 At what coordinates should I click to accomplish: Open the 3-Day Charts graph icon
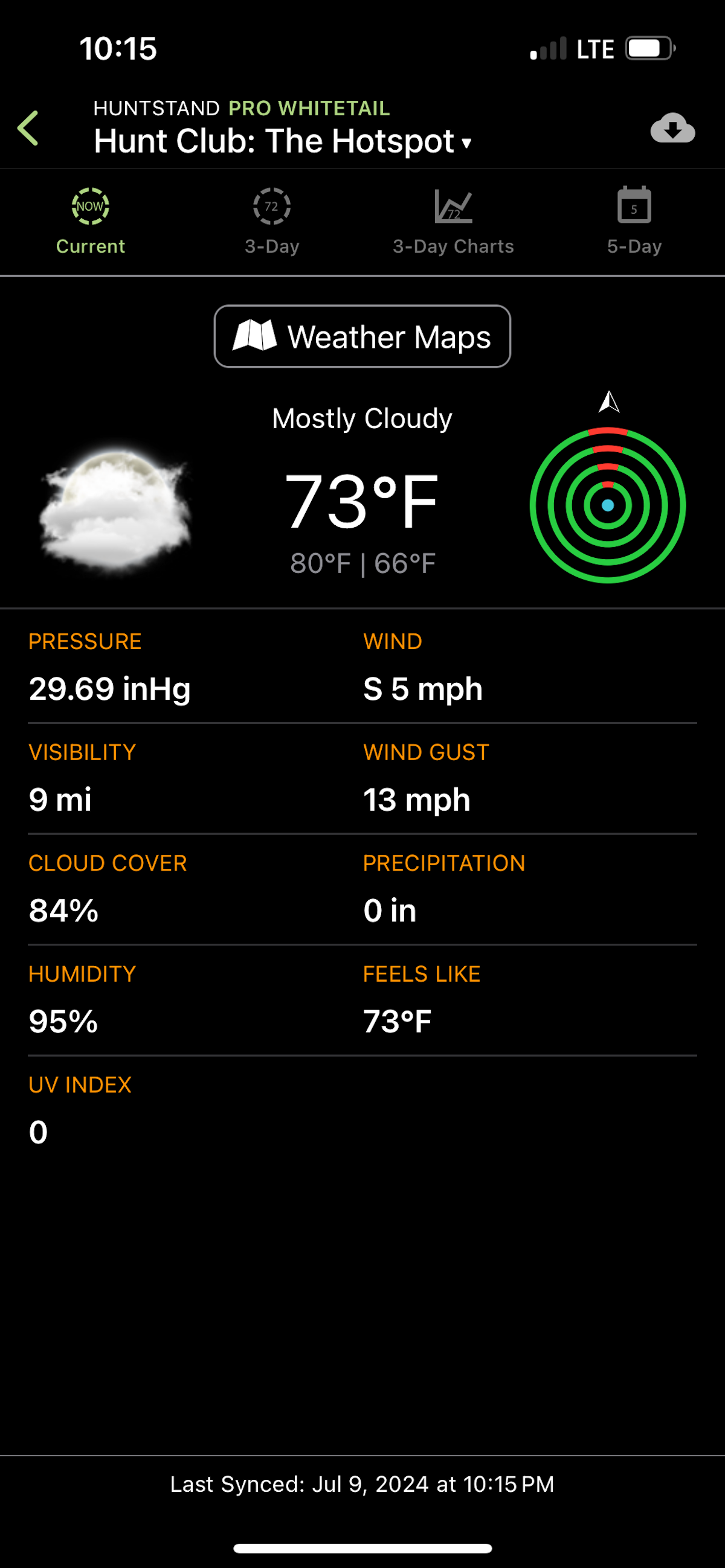[x=453, y=206]
